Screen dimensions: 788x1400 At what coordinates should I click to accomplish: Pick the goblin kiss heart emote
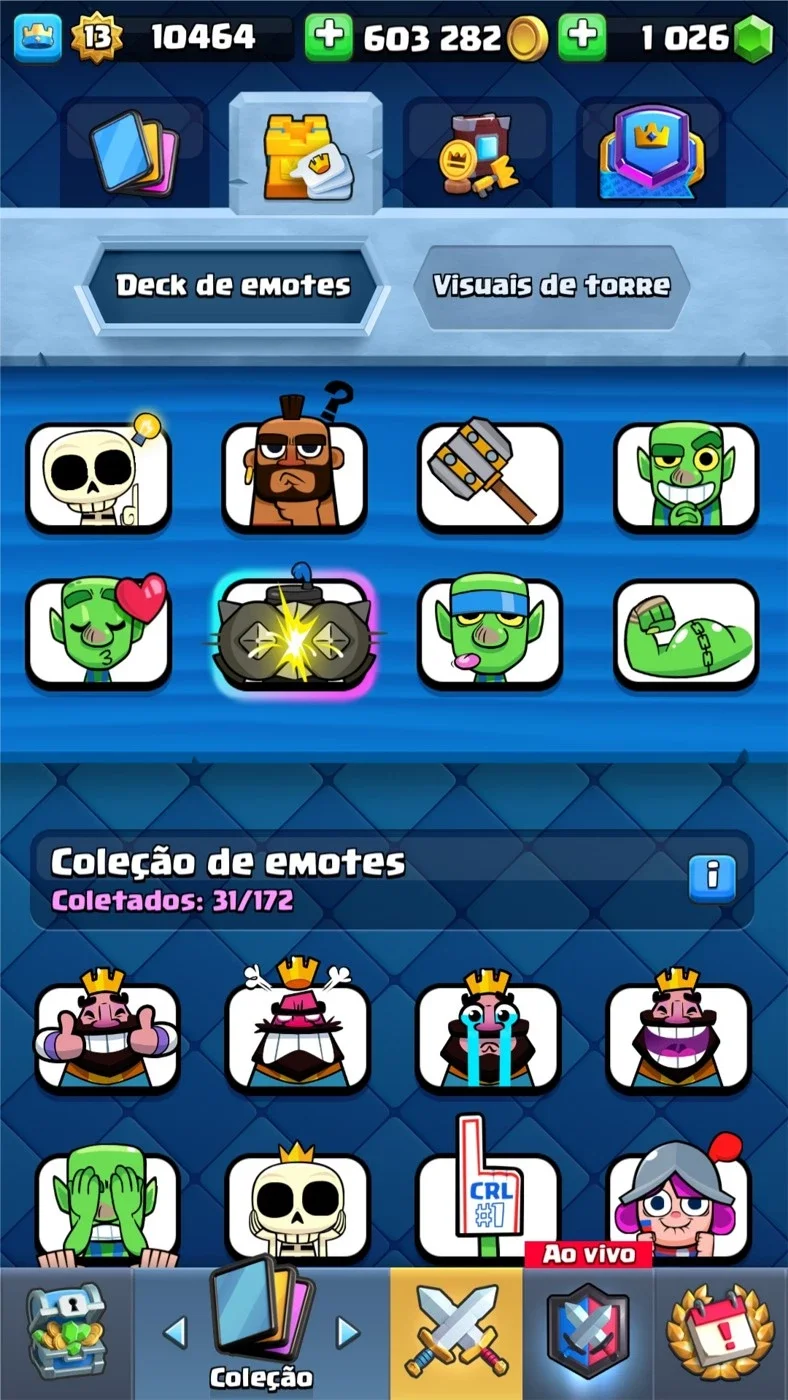coord(98,633)
